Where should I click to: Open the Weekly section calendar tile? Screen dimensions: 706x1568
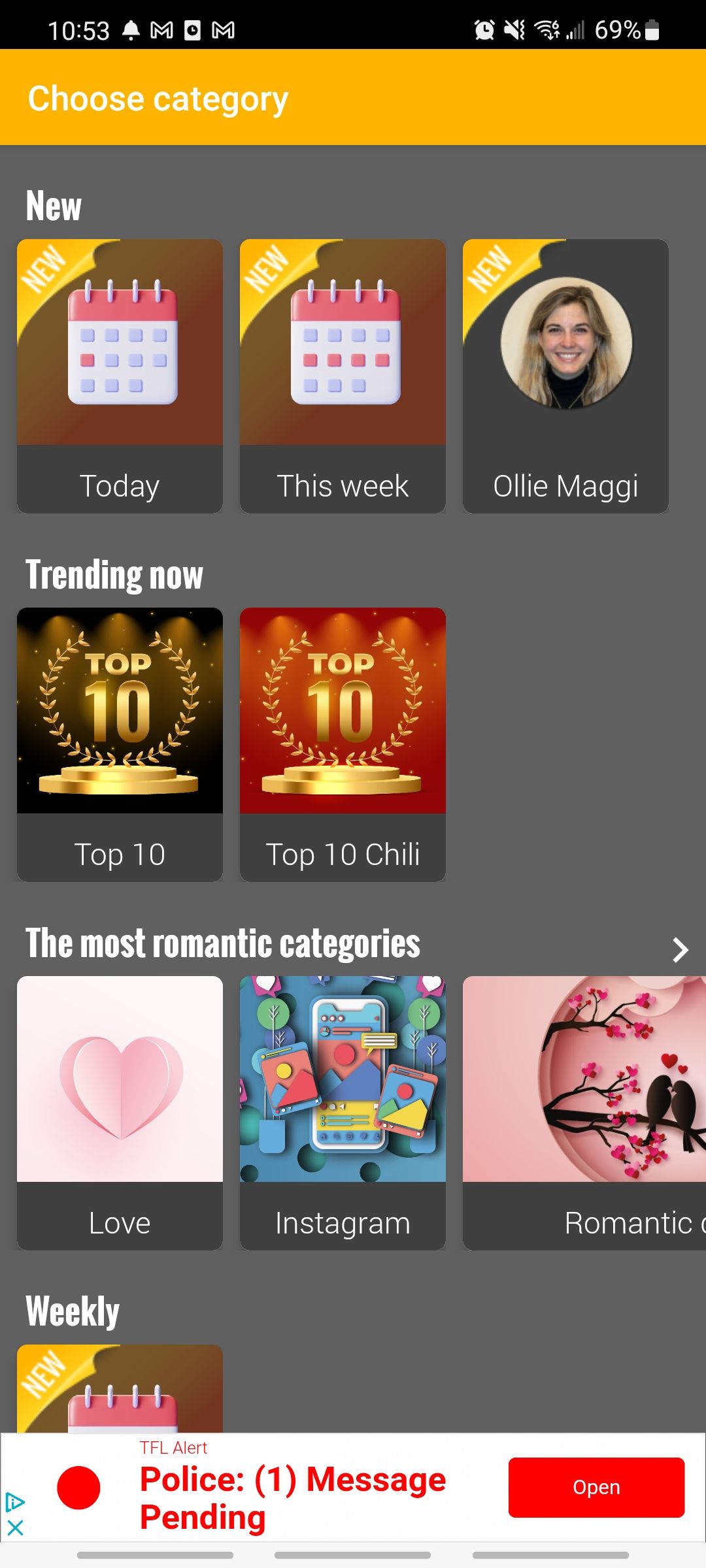click(x=120, y=1388)
